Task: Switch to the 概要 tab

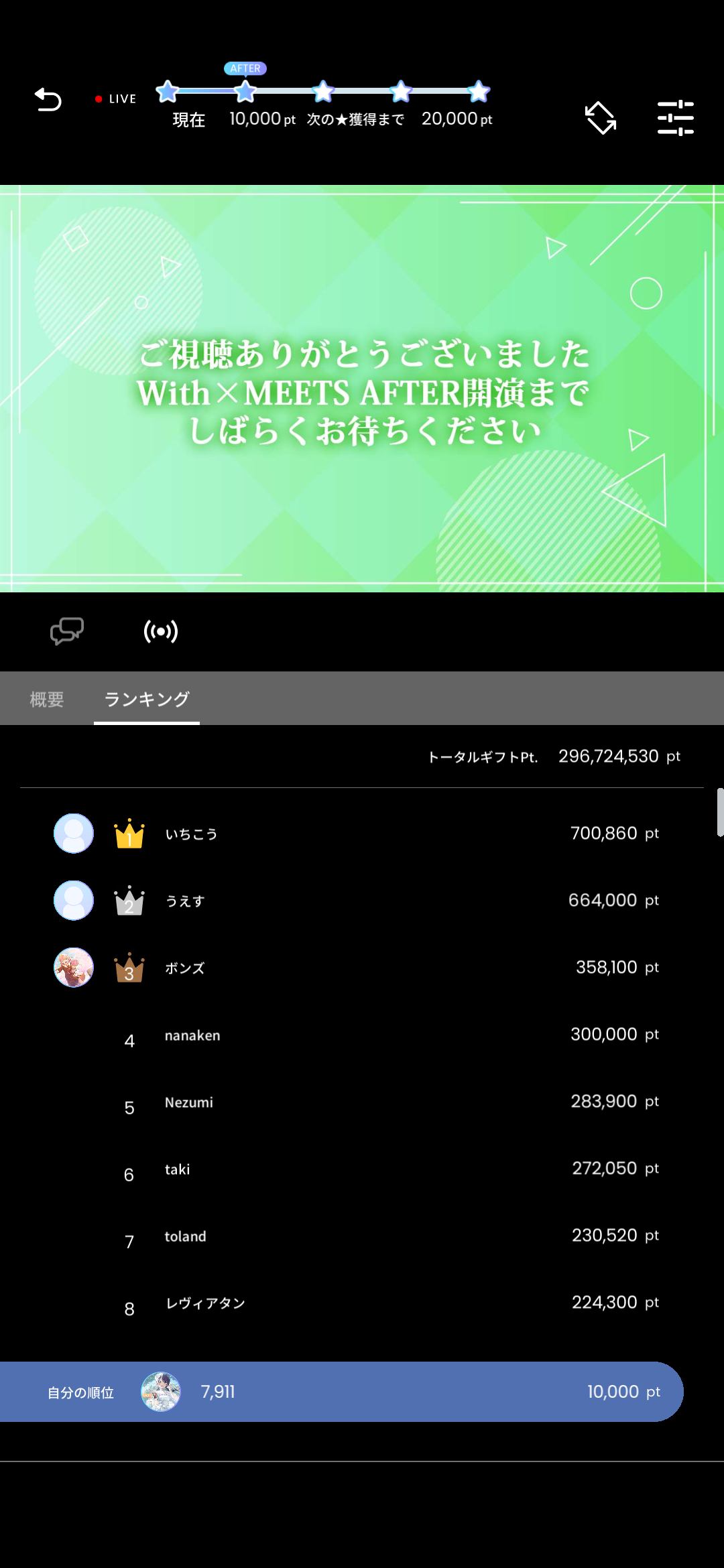Action: (47, 699)
